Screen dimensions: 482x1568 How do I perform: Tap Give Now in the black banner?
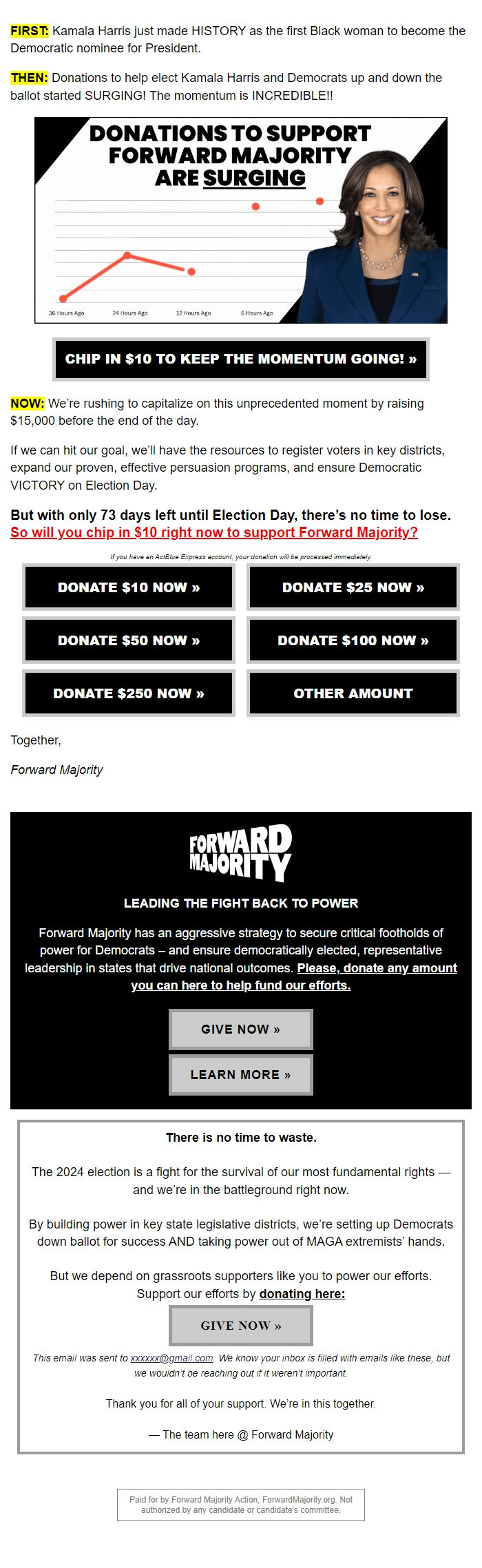point(240,1029)
